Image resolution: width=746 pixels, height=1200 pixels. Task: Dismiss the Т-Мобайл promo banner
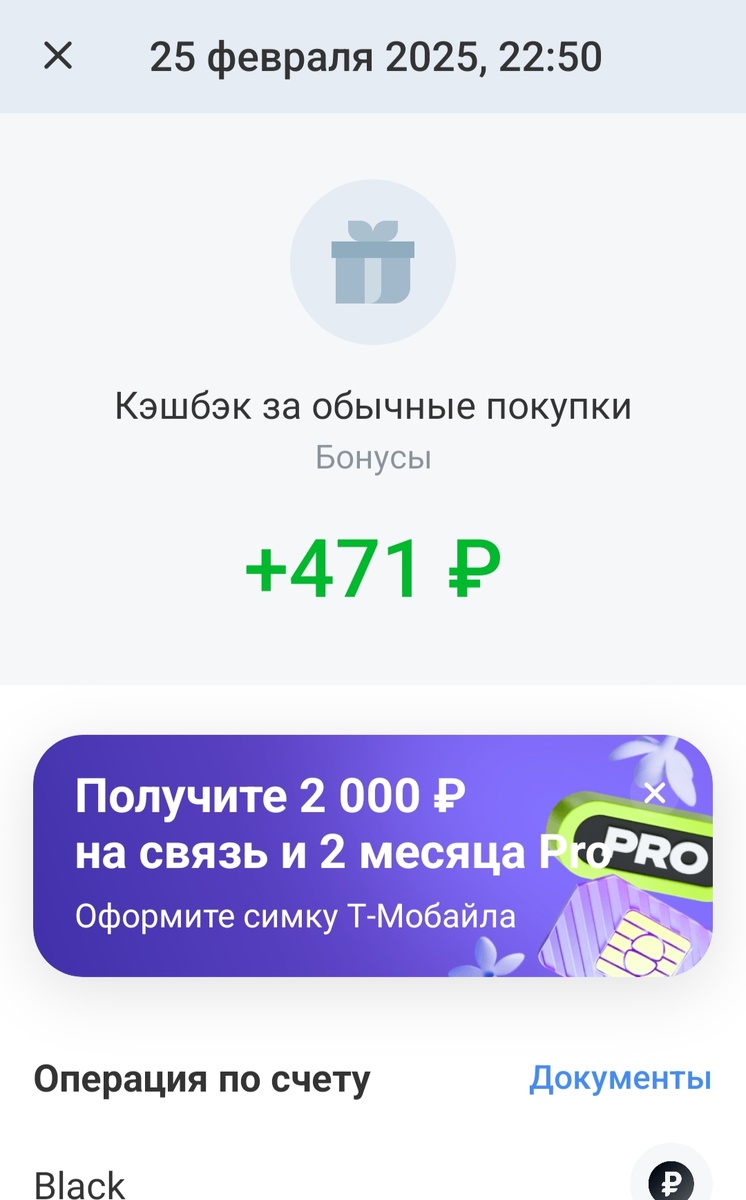655,793
